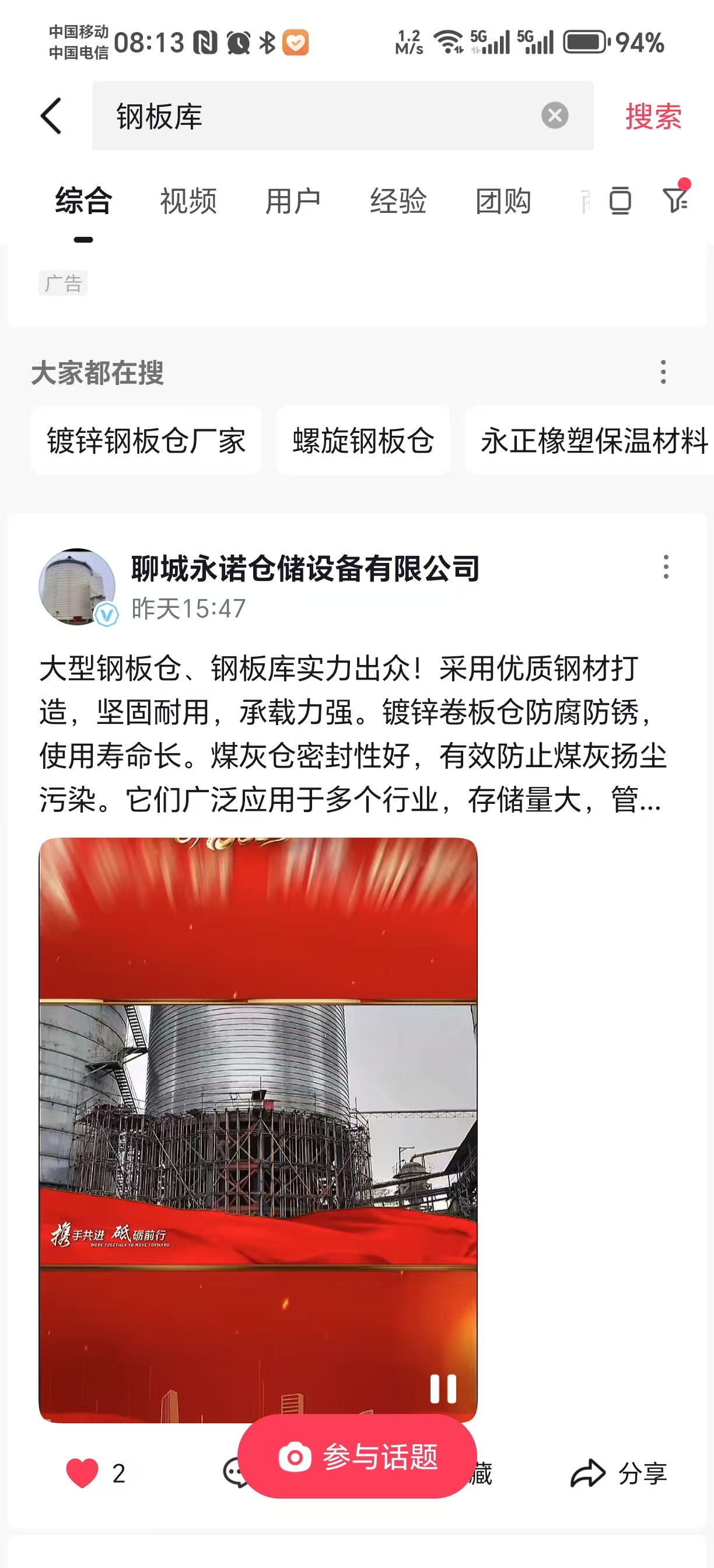Select the 永正橡塑保温材料 suggestion chip
Image resolution: width=714 pixels, height=1568 pixels.
tap(590, 440)
